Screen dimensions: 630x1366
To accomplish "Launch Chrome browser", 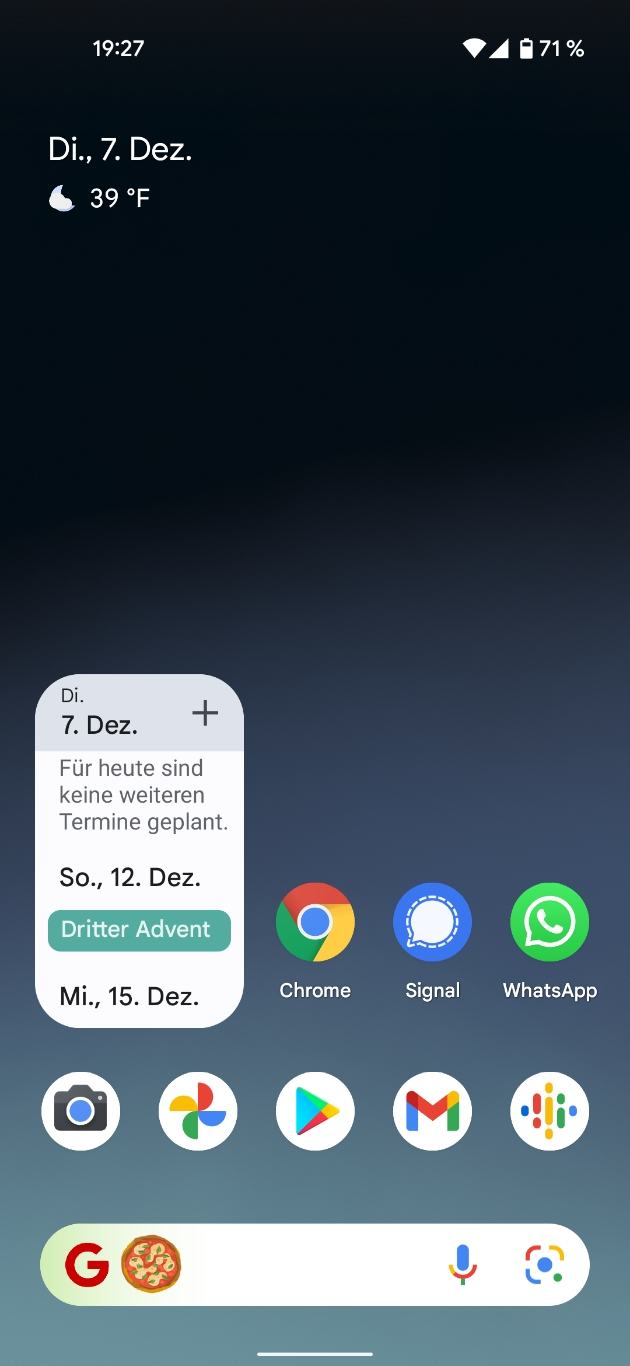I will click(x=315, y=923).
